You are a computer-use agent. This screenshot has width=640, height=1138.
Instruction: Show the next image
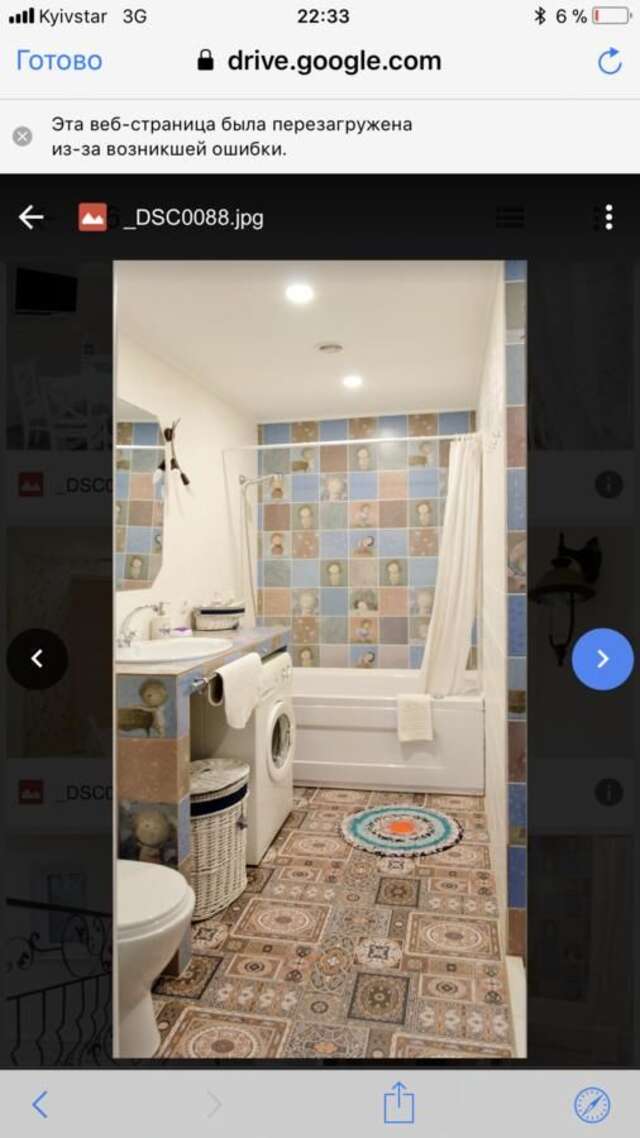(602, 659)
